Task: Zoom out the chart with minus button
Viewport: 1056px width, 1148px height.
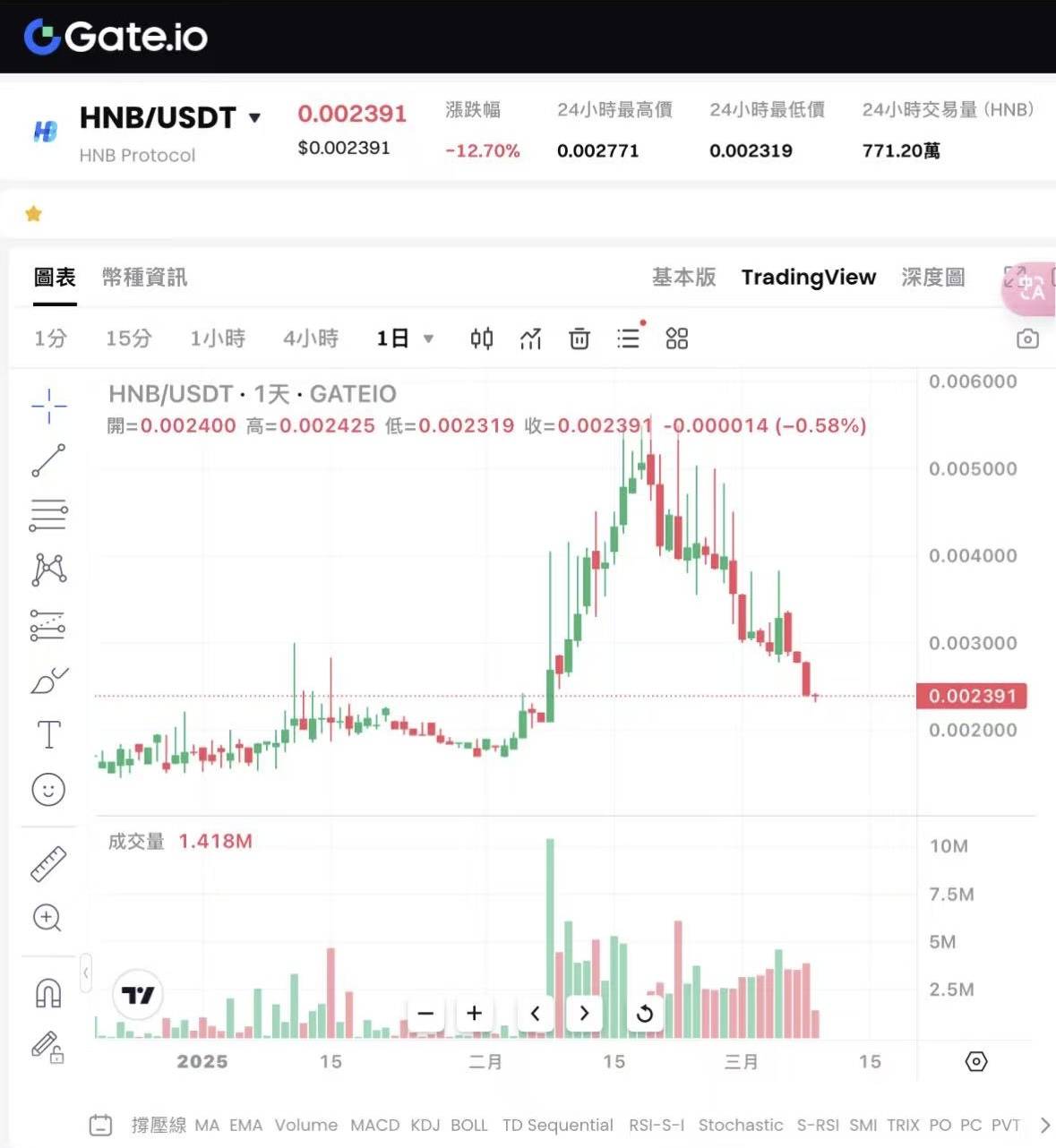Action: tap(425, 1014)
